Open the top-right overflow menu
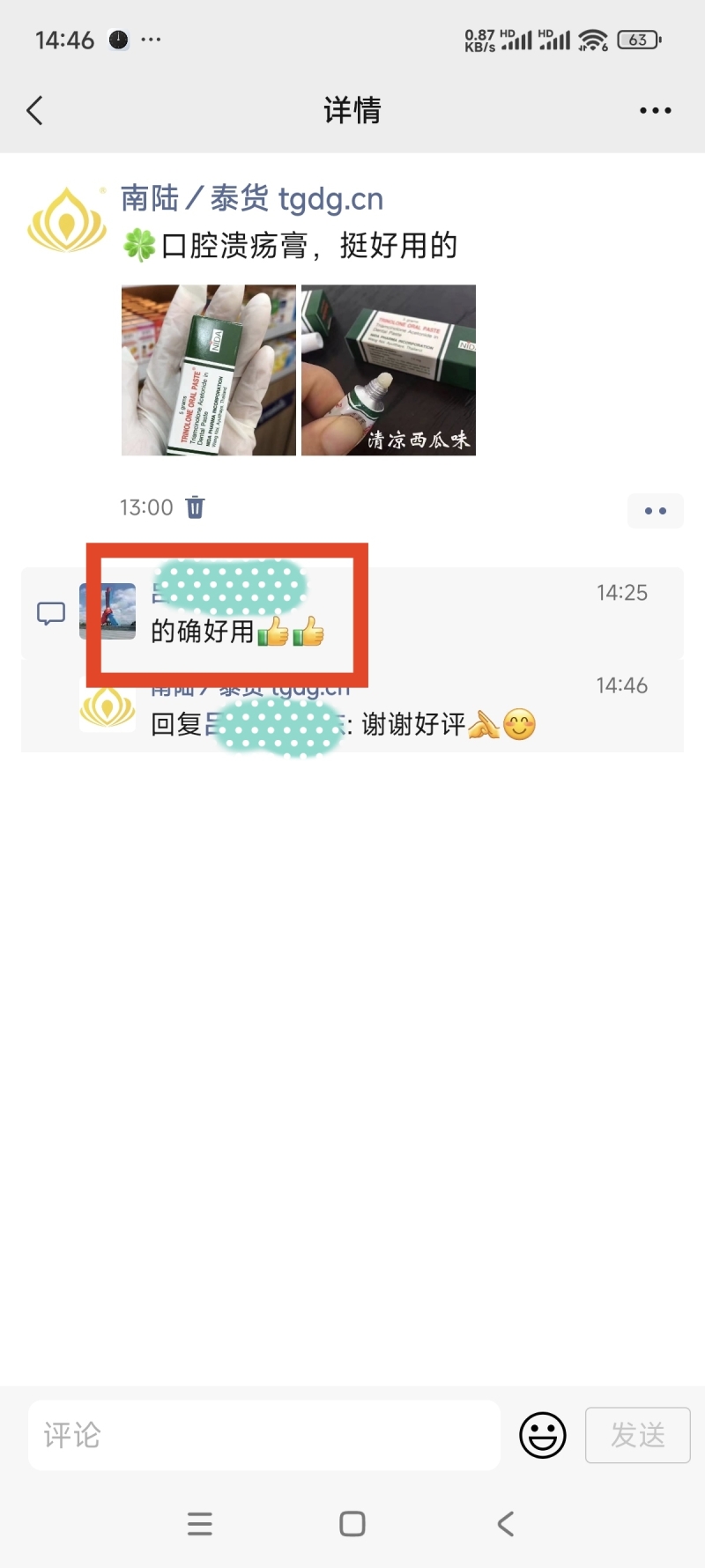Image resolution: width=705 pixels, height=1568 pixels. pos(655,111)
